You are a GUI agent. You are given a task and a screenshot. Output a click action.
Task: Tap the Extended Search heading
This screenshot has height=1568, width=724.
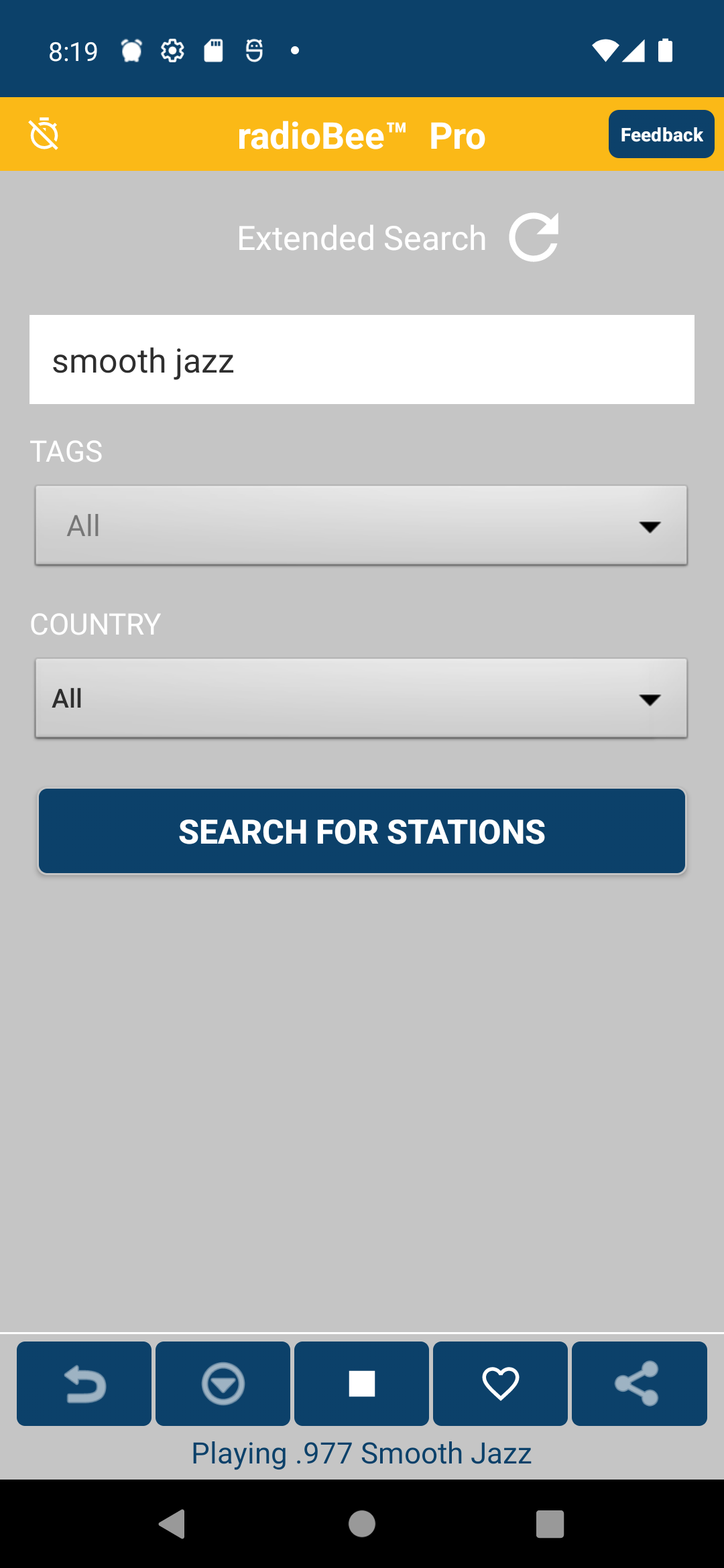(361, 237)
